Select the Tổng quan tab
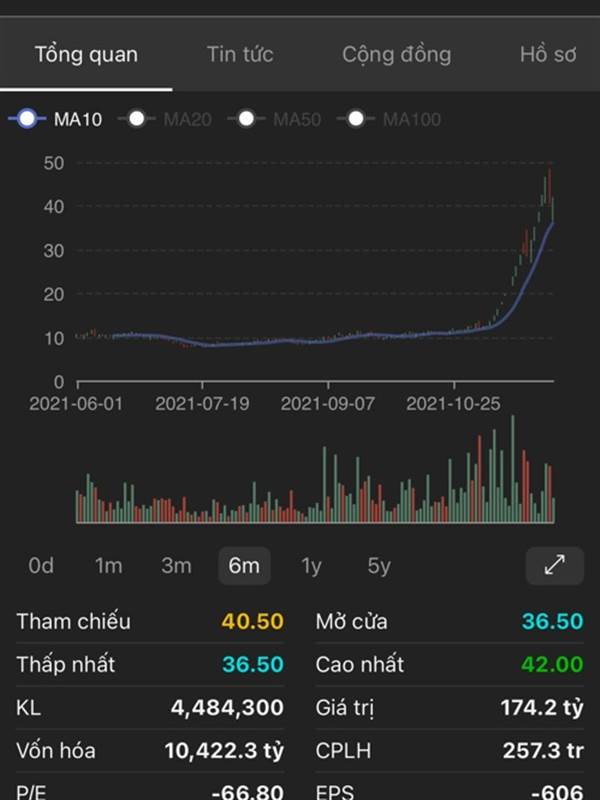Image resolution: width=600 pixels, height=800 pixels. pyautogui.click(x=86, y=54)
